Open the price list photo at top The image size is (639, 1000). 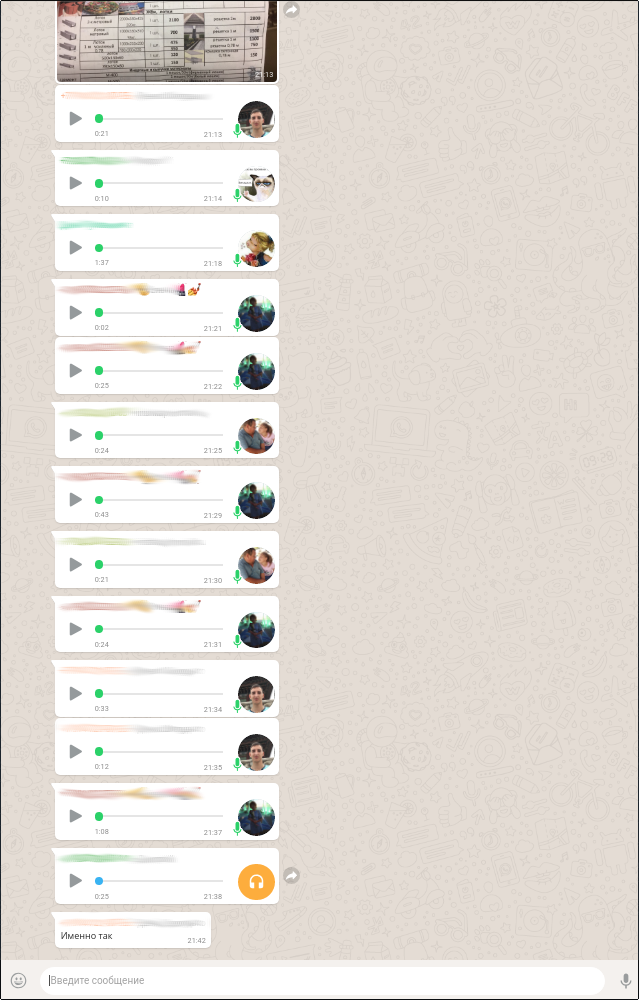pos(166,40)
